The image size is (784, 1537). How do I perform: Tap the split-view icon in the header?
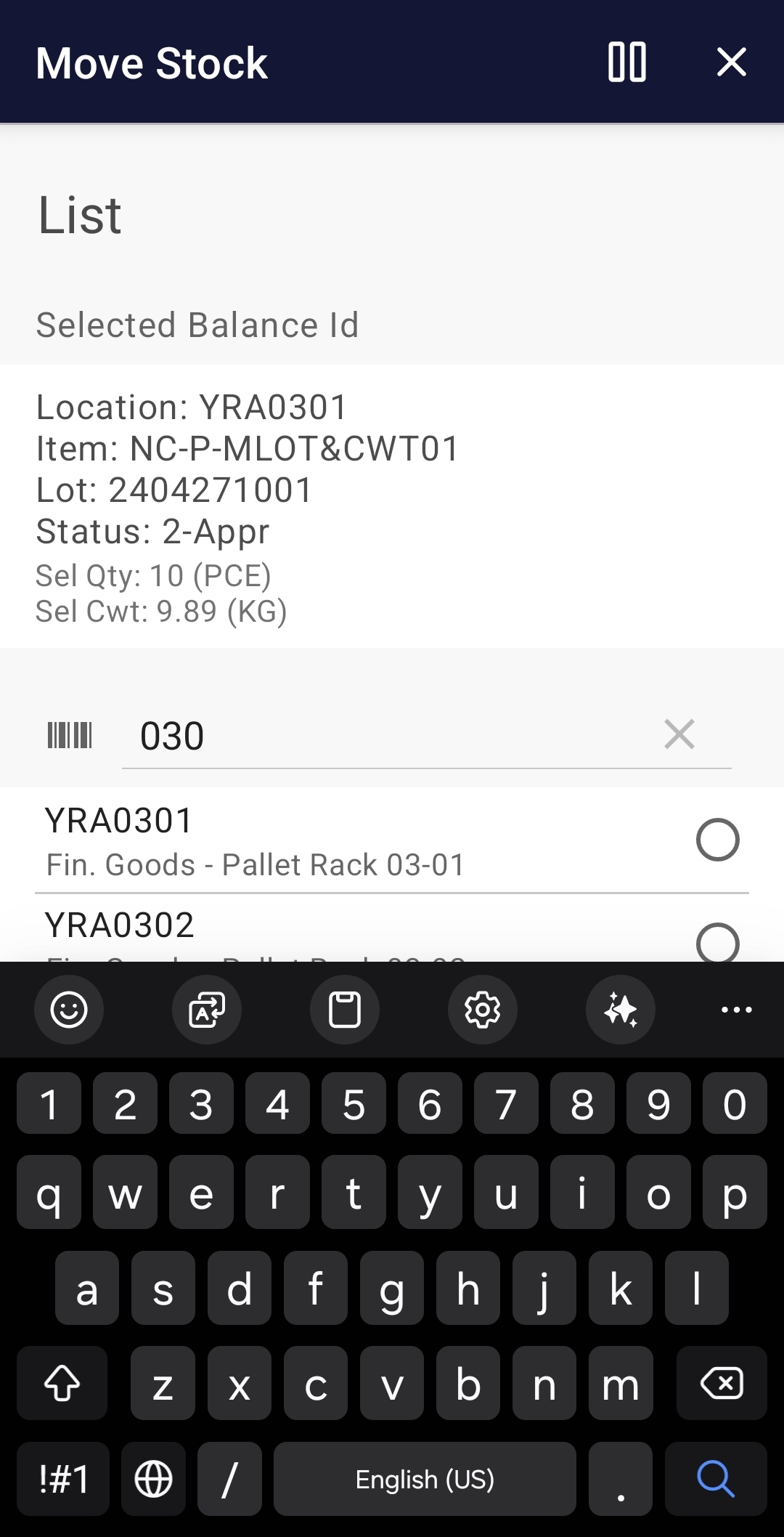627,62
